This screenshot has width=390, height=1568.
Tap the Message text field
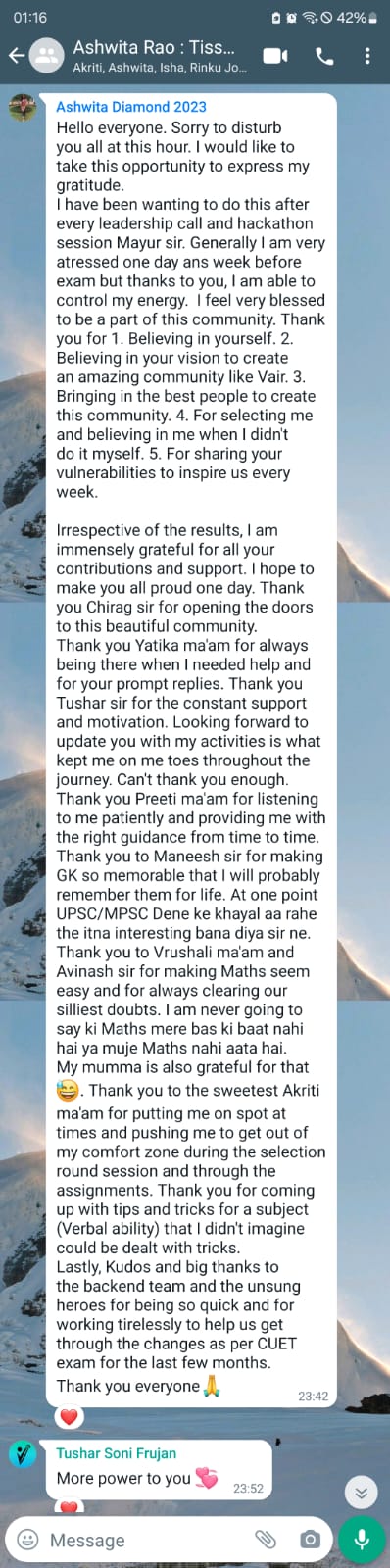point(147,1540)
